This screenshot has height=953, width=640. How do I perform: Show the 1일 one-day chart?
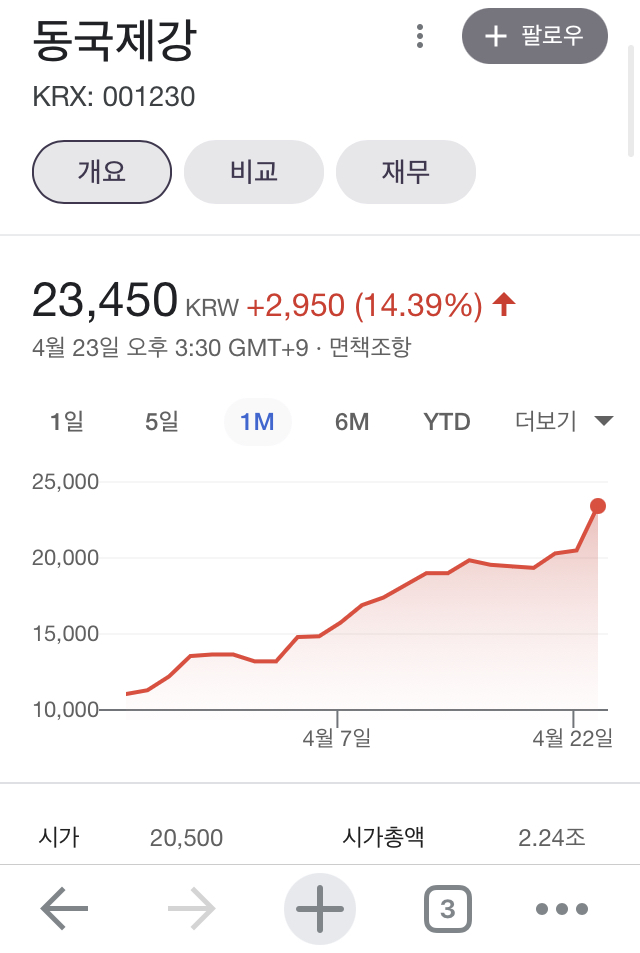pyautogui.click(x=67, y=422)
